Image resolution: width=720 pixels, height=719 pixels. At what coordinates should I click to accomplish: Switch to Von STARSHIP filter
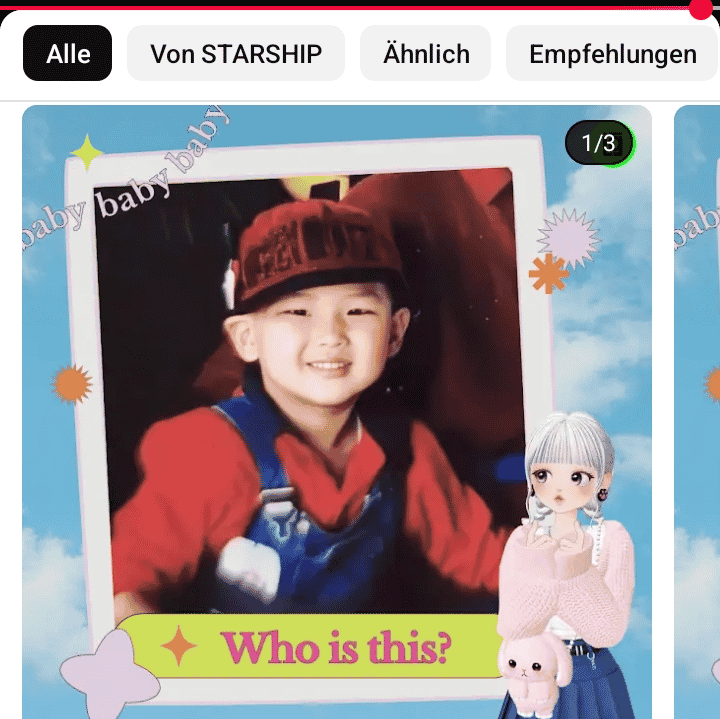coord(236,54)
